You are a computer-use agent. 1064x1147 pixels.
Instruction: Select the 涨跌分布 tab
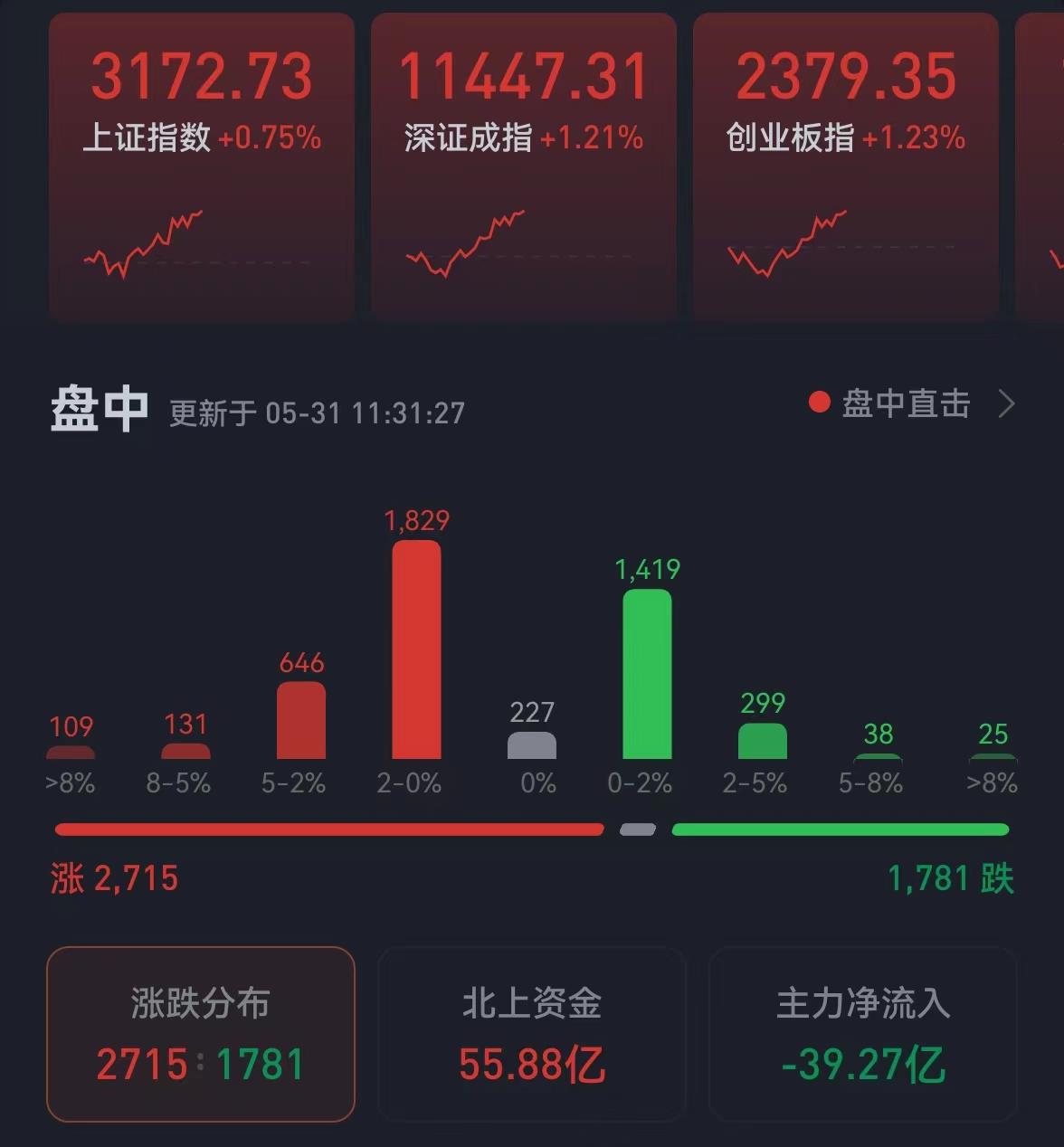201,1033
